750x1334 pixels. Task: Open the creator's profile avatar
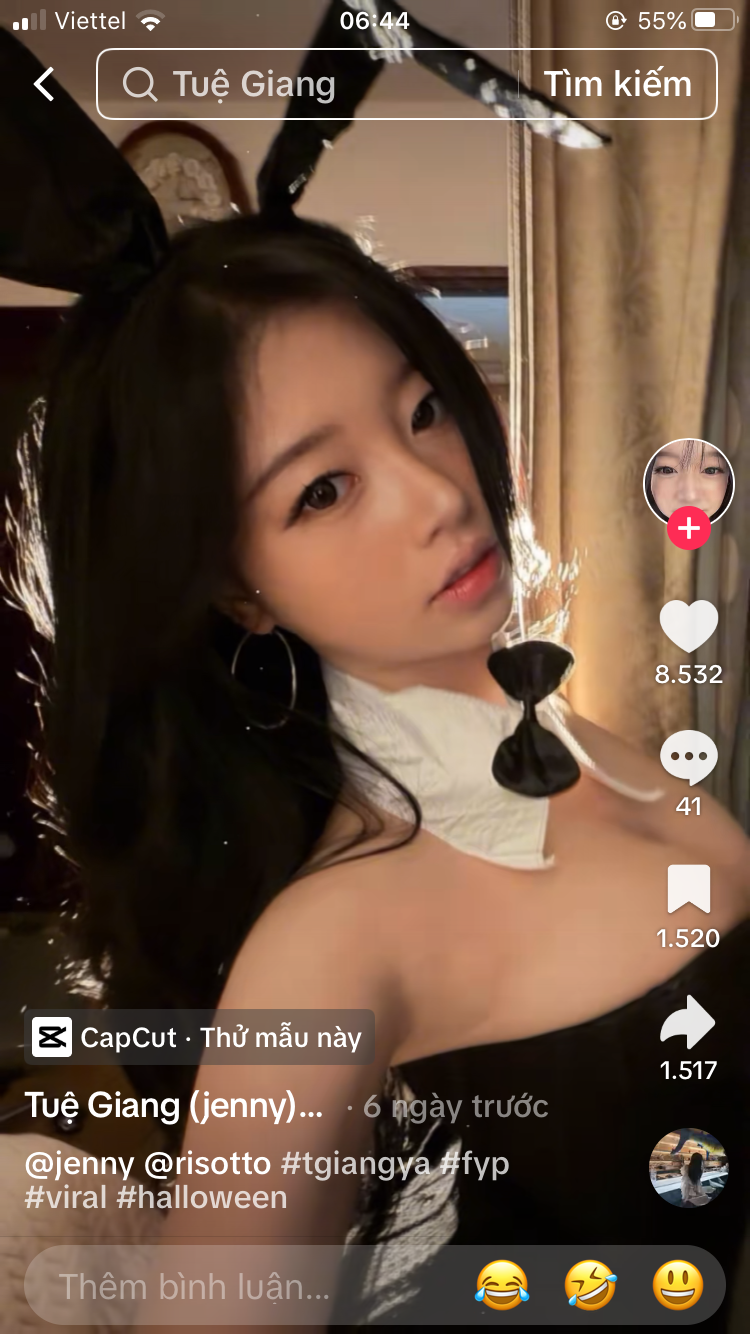(688, 484)
